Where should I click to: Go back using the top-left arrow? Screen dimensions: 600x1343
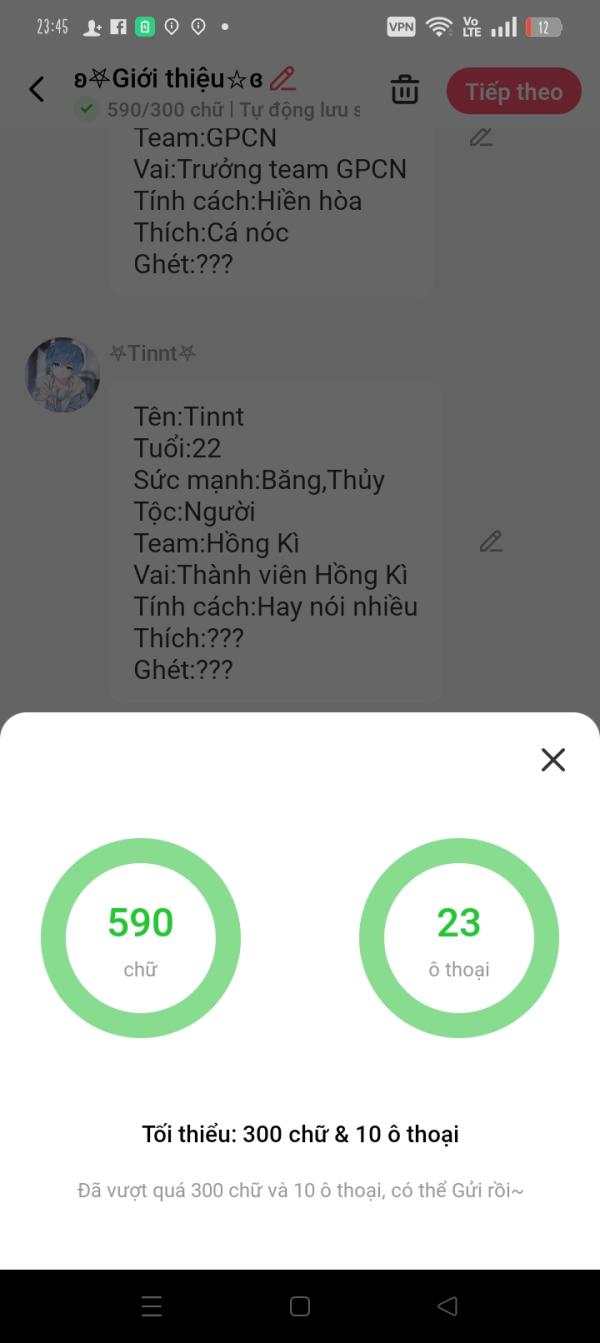click(37, 89)
